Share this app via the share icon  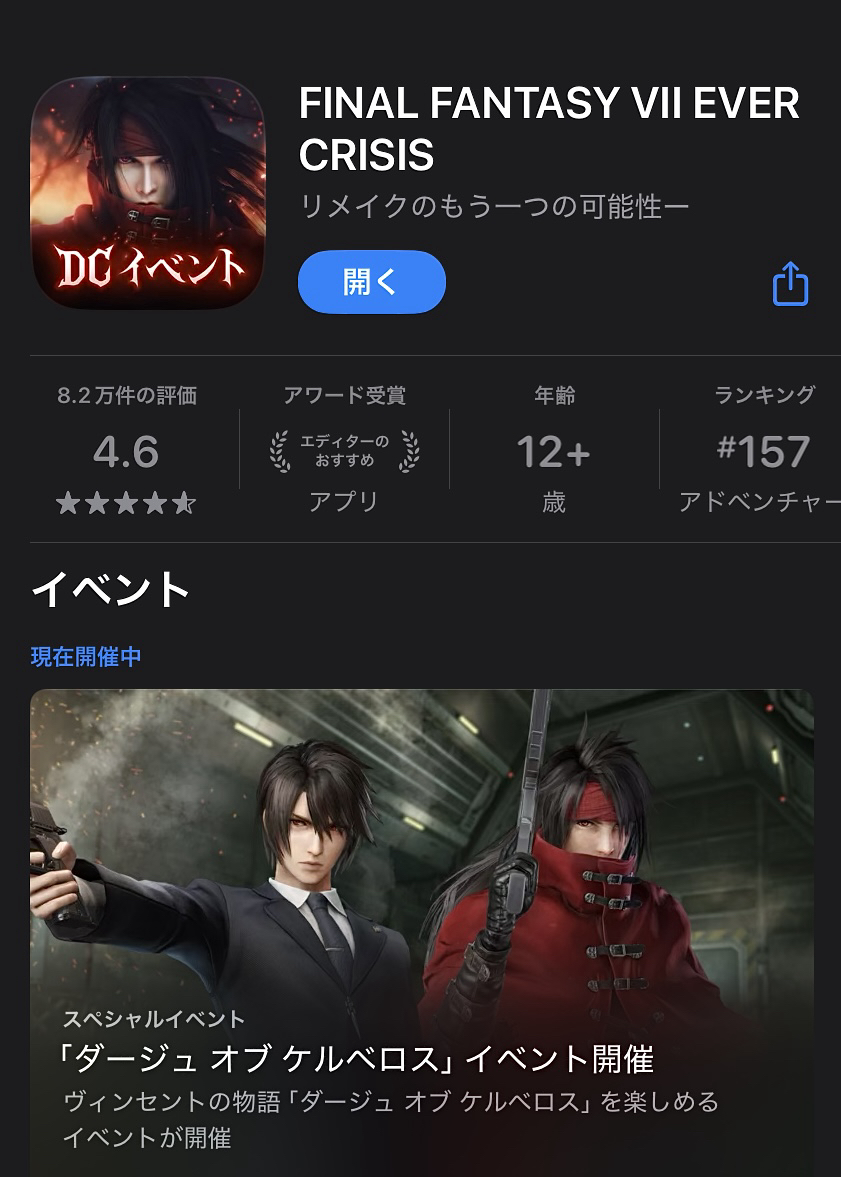click(790, 284)
